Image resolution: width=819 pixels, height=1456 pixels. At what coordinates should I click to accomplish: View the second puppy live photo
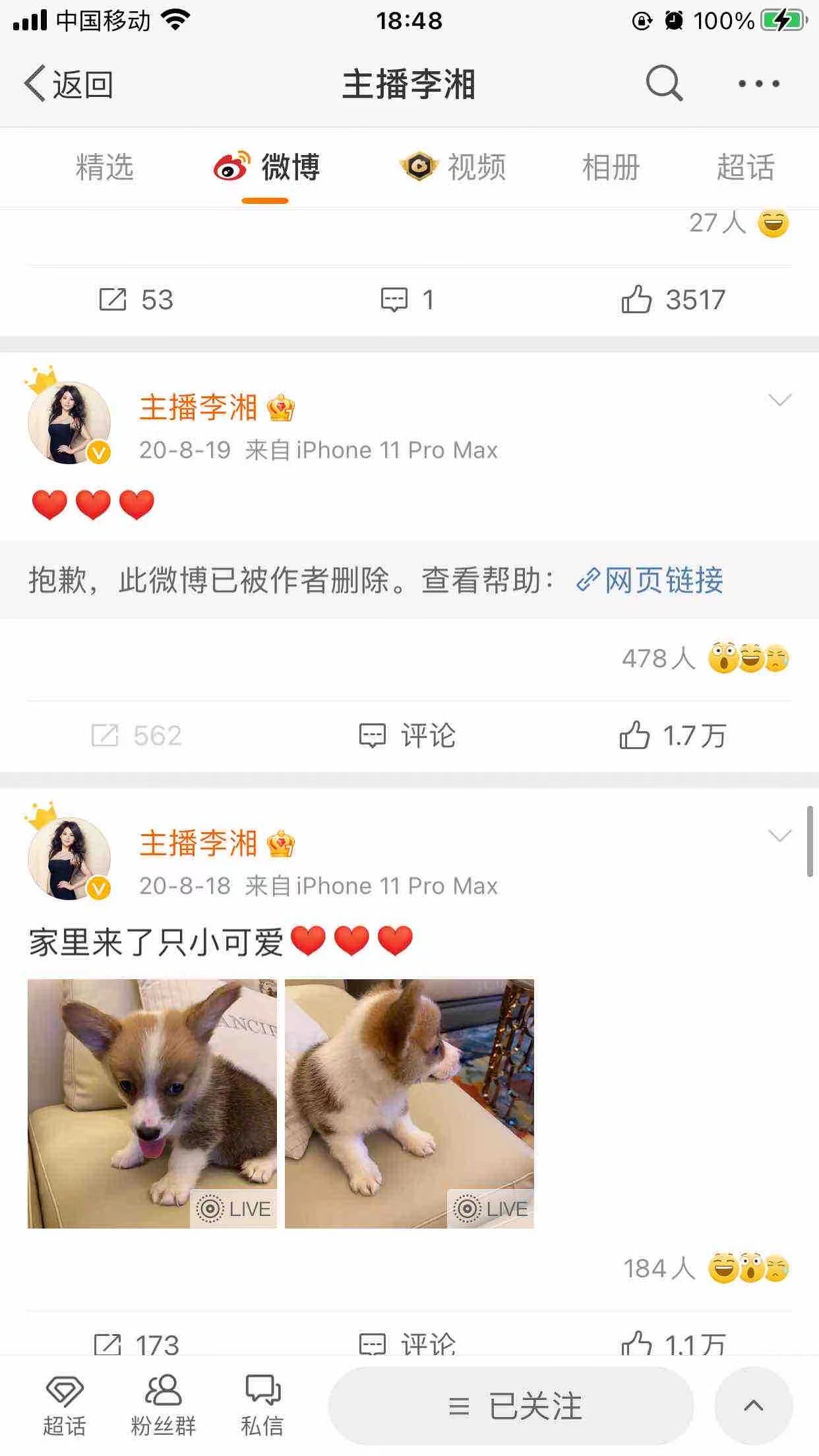[x=409, y=1103]
